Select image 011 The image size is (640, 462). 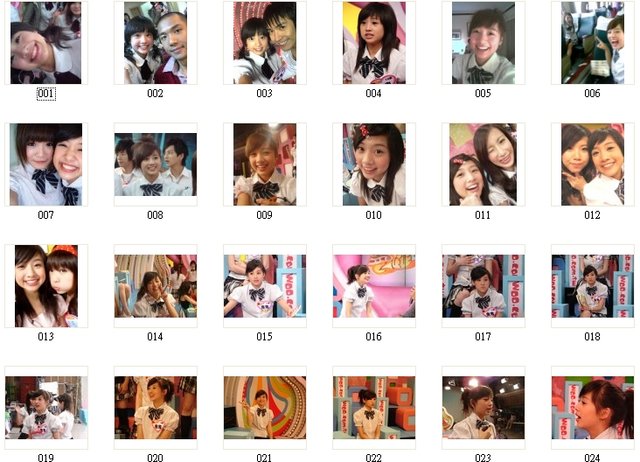[x=483, y=164]
